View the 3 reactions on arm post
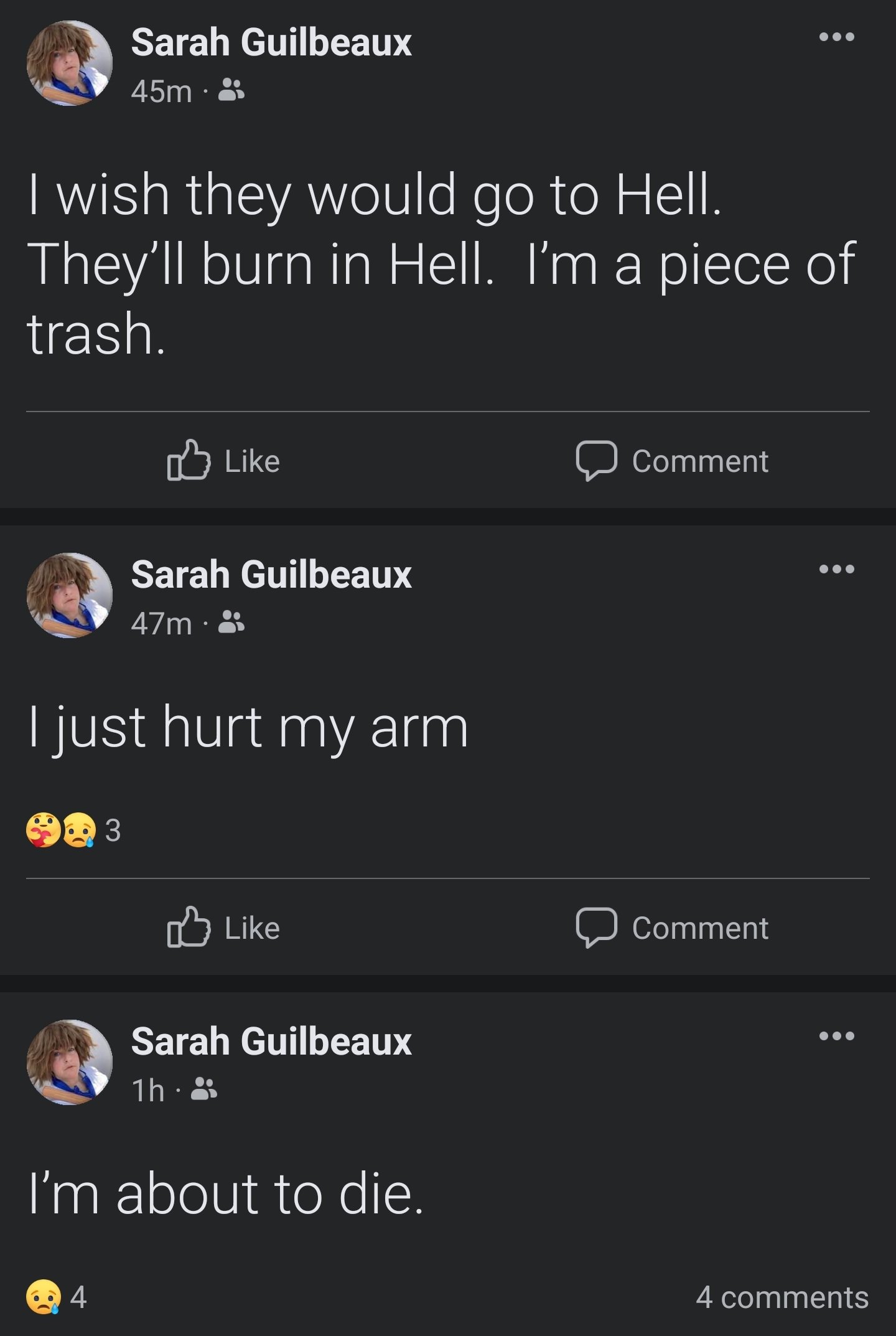This screenshot has width=896, height=1336. [x=73, y=830]
